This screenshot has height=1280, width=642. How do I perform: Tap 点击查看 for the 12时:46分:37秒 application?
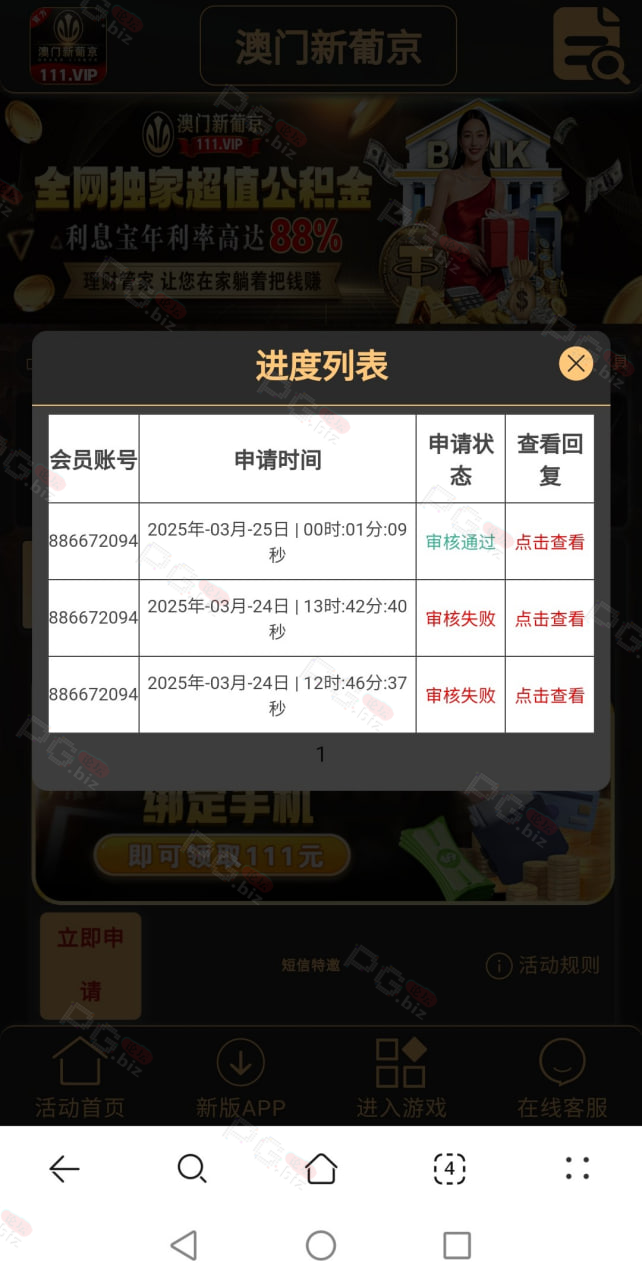tap(550, 695)
